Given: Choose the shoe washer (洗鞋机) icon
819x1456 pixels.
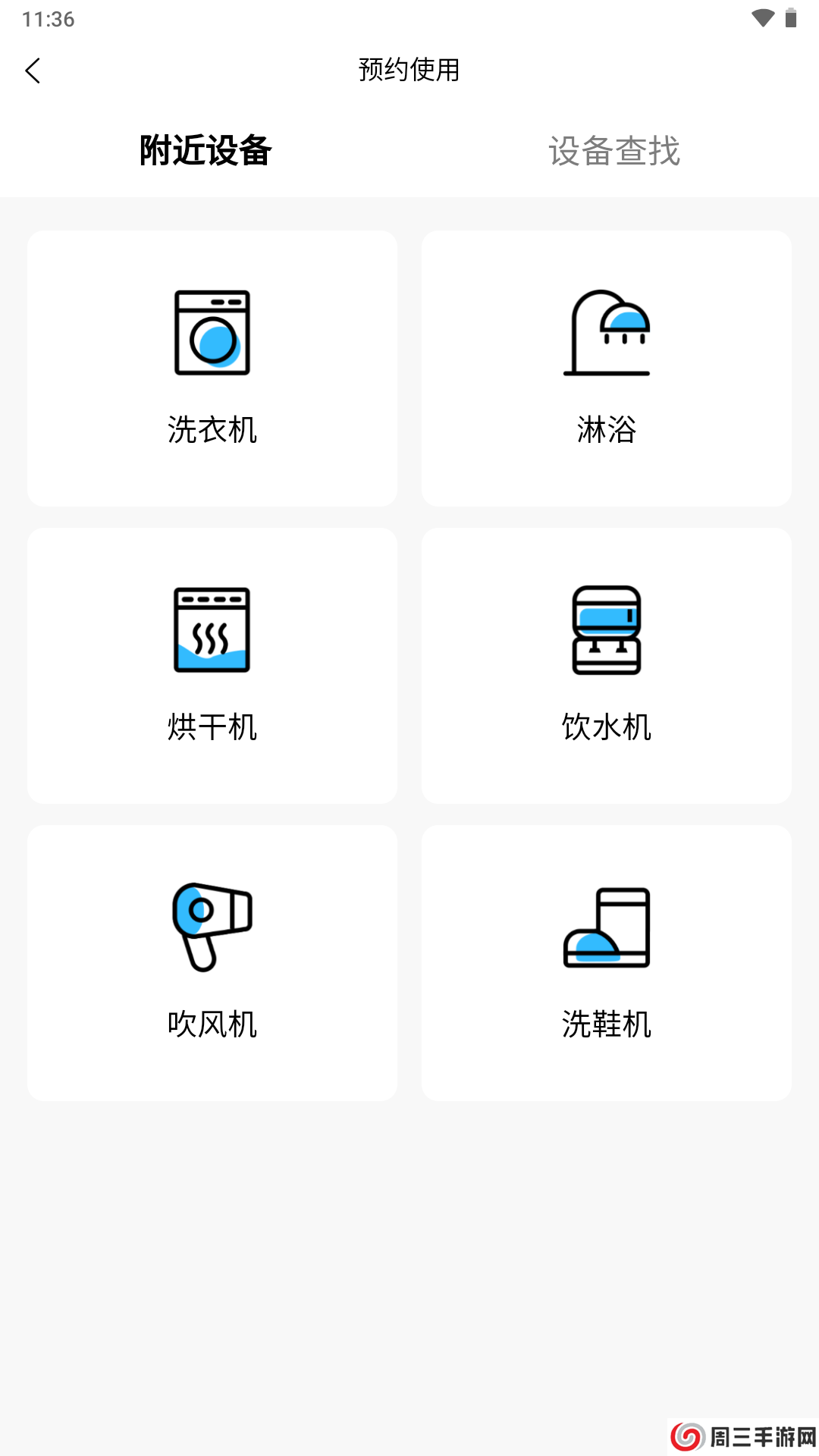Looking at the screenshot, I should pyautogui.click(x=607, y=927).
